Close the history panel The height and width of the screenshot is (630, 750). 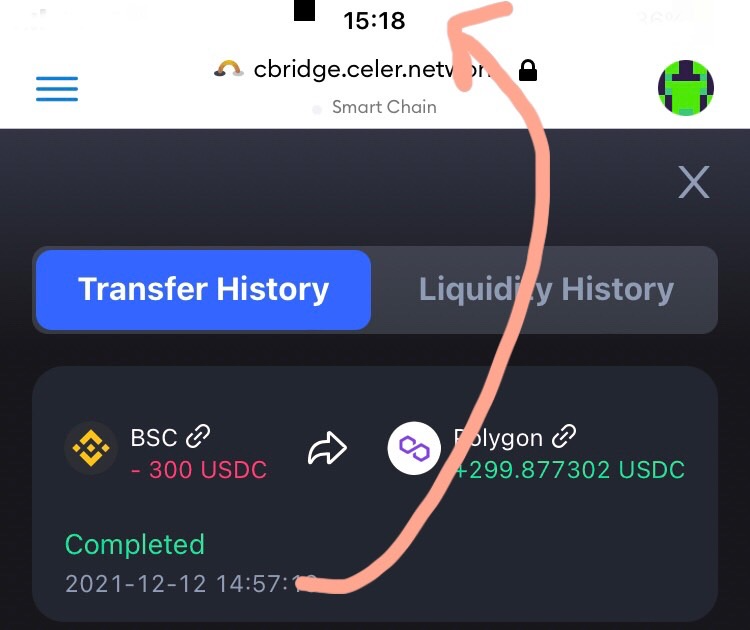[x=693, y=183]
